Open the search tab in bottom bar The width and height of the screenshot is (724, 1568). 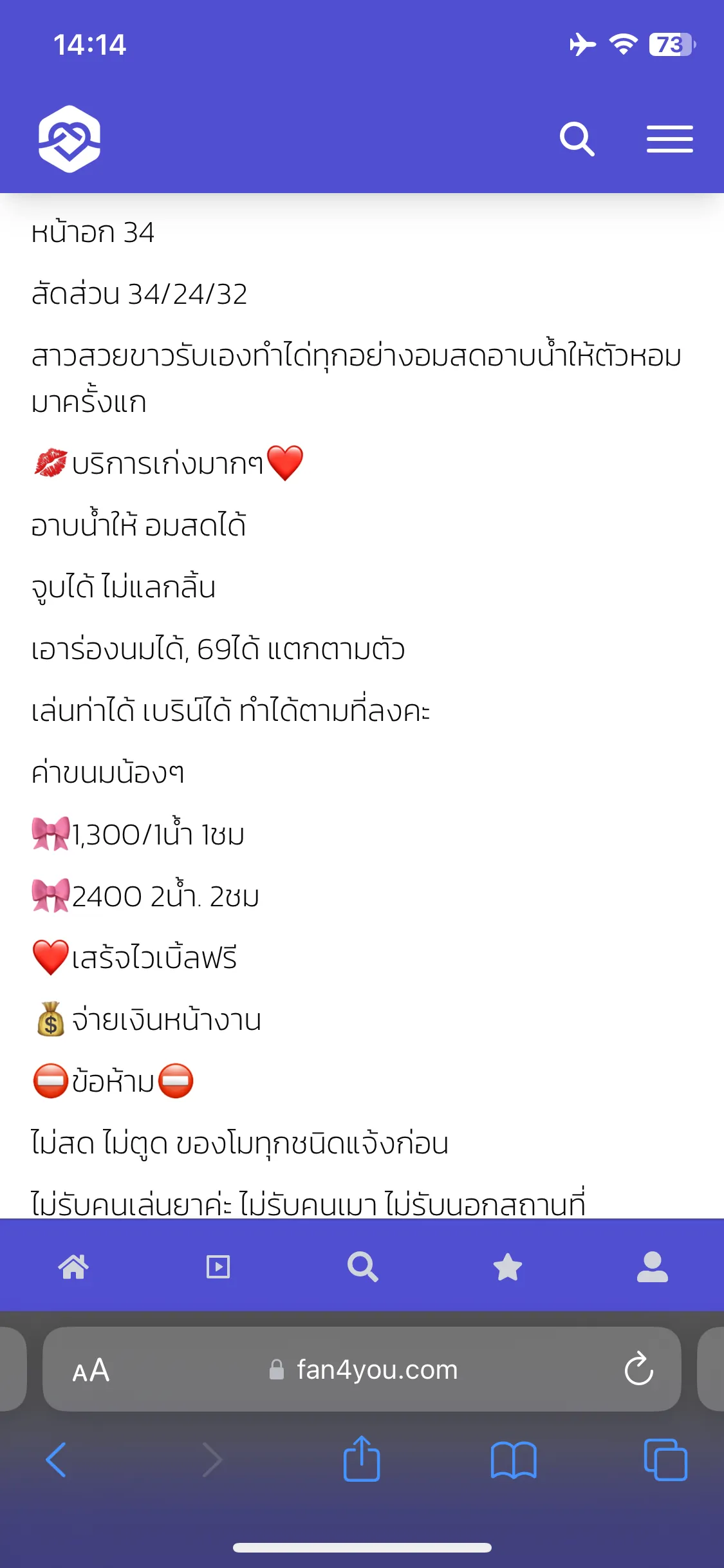coord(362,1267)
